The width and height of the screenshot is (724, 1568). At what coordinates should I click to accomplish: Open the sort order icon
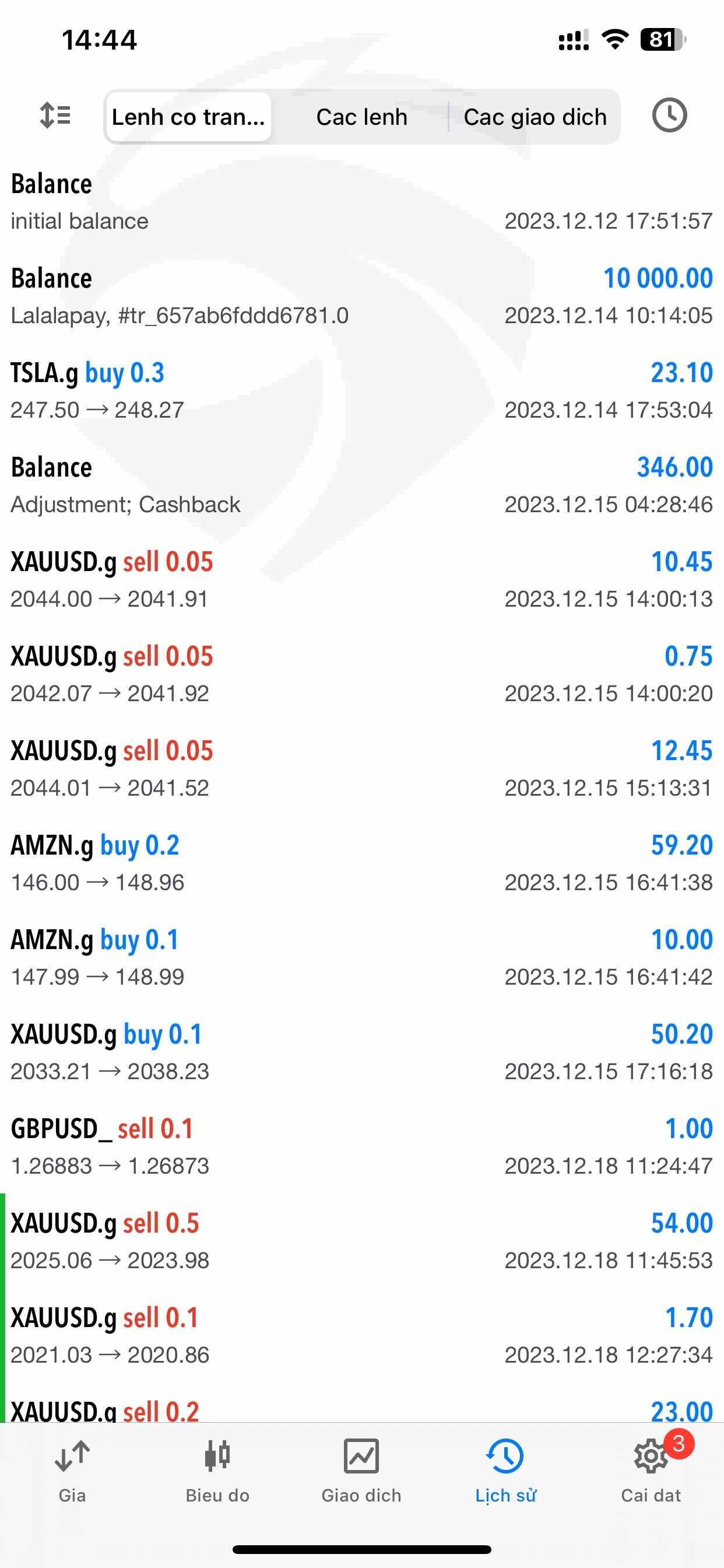(x=55, y=116)
